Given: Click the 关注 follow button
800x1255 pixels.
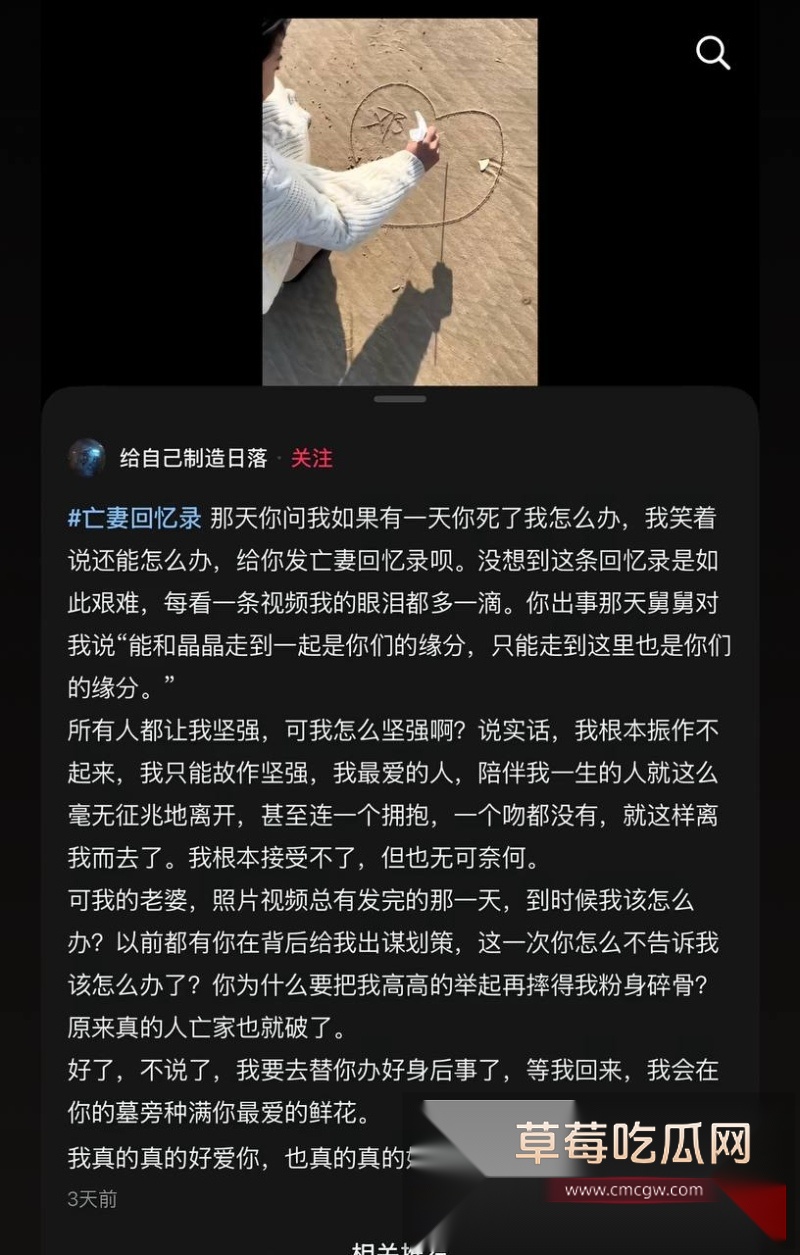Looking at the screenshot, I should pos(310,459).
